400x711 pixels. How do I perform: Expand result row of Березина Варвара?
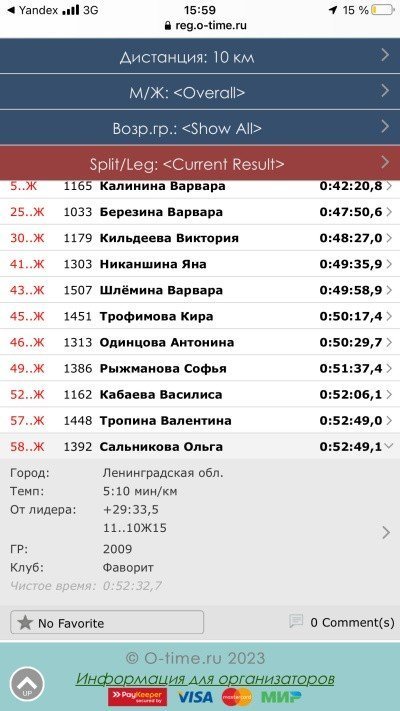pos(200,212)
